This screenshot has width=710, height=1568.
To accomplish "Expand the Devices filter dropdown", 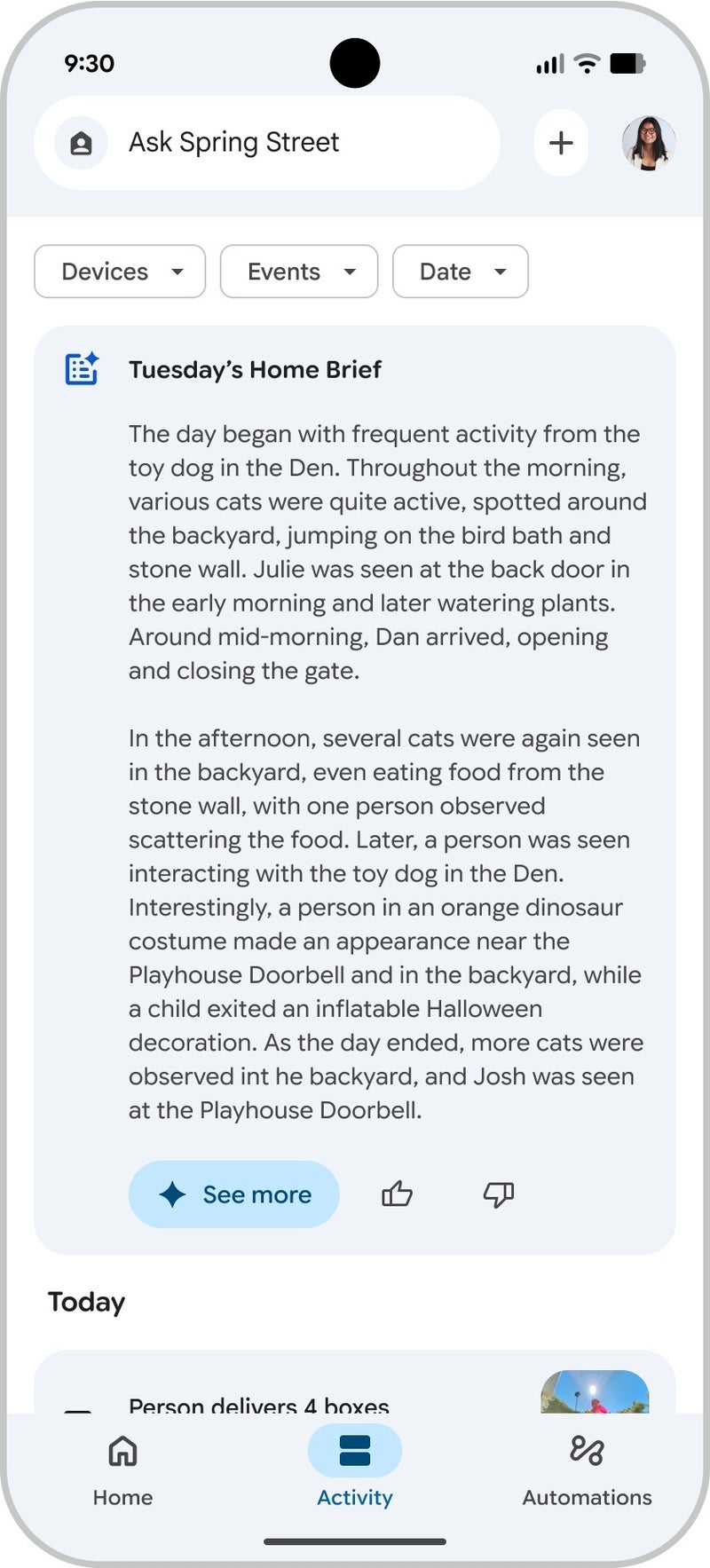I will (x=120, y=272).
